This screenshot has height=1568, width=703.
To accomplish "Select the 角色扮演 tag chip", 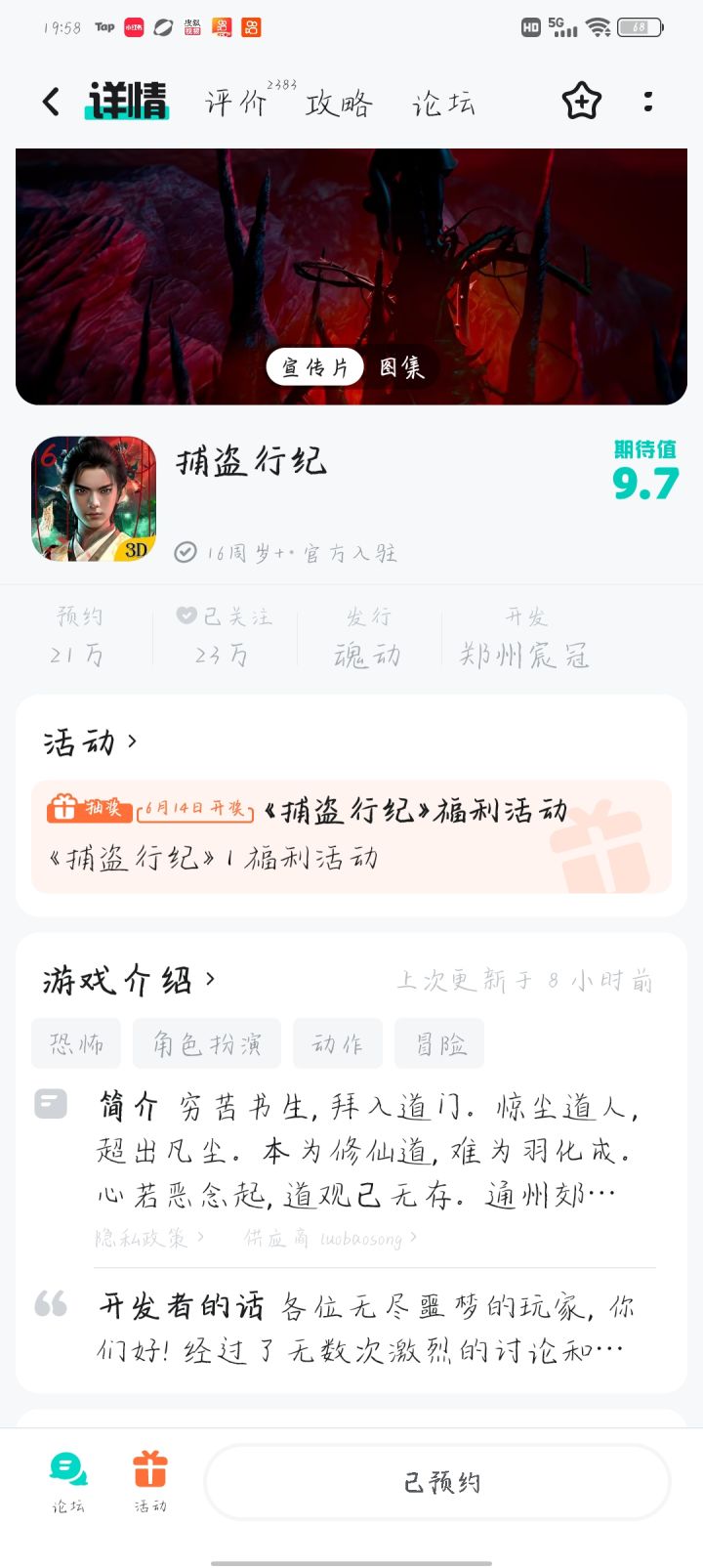I will (x=207, y=1044).
